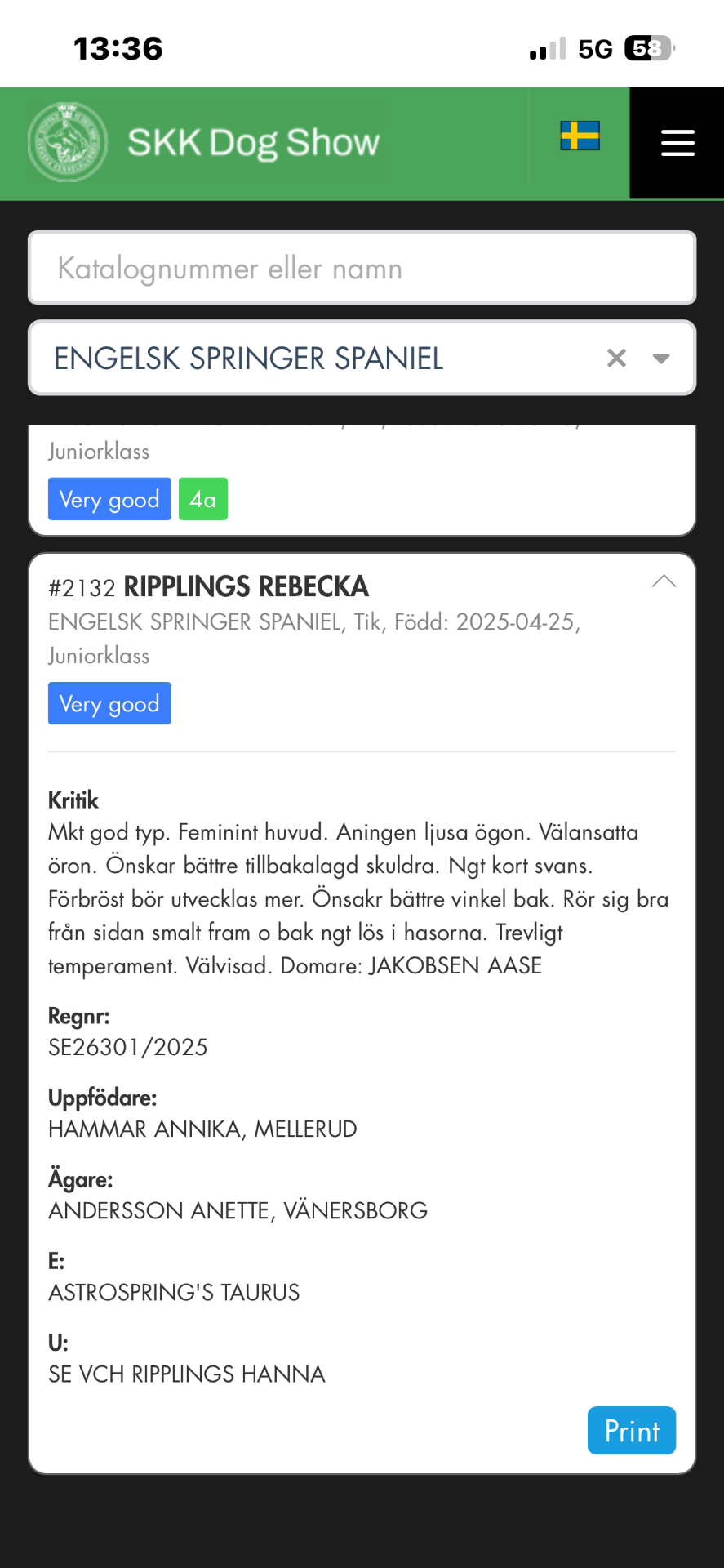Change language via the Swedish flag
This screenshot has height=1568, width=724.
coord(580,136)
